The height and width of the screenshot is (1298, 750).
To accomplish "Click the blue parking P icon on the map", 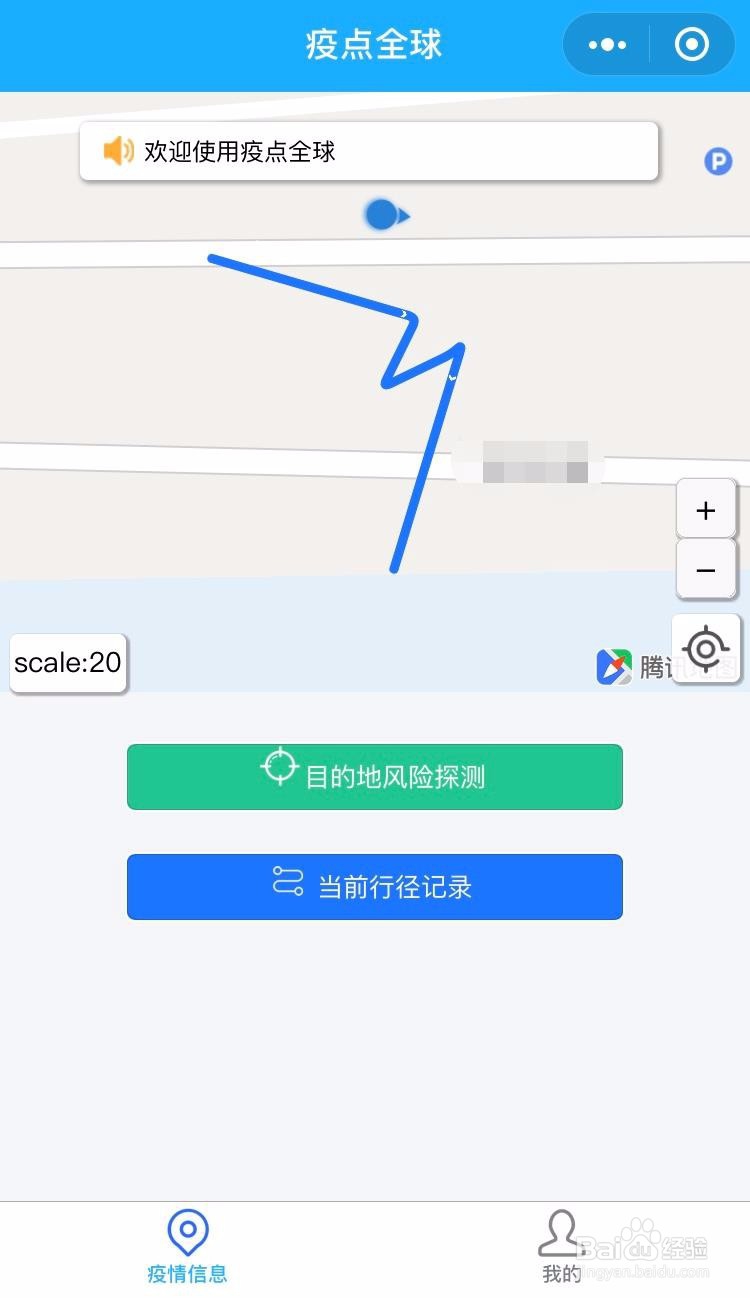I will tap(717, 161).
